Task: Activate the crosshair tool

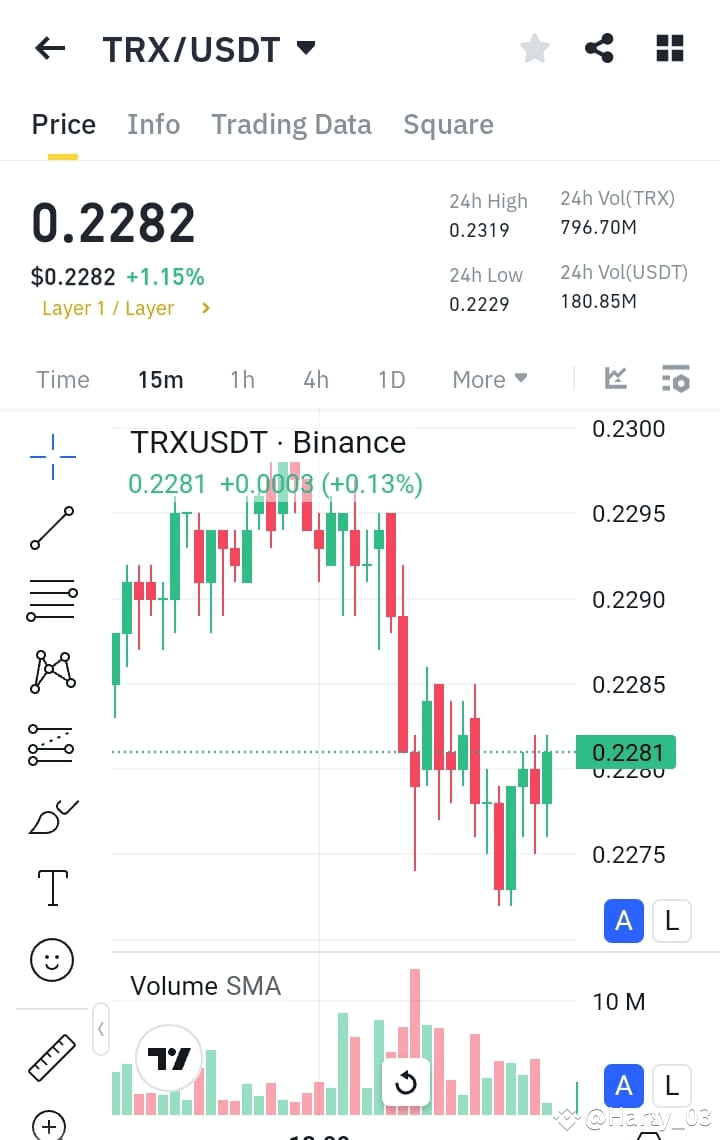Action: 51,455
